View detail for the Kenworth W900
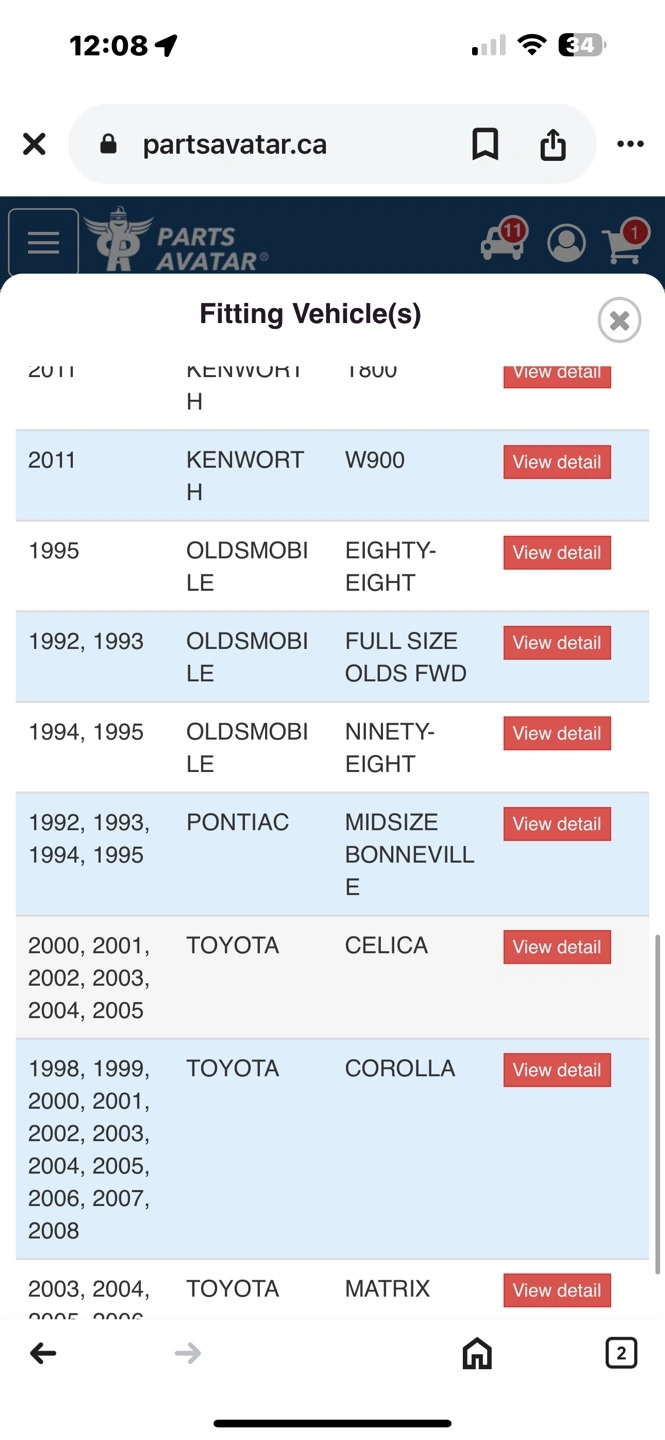This screenshot has width=665, height=1440. [x=557, y=462]
